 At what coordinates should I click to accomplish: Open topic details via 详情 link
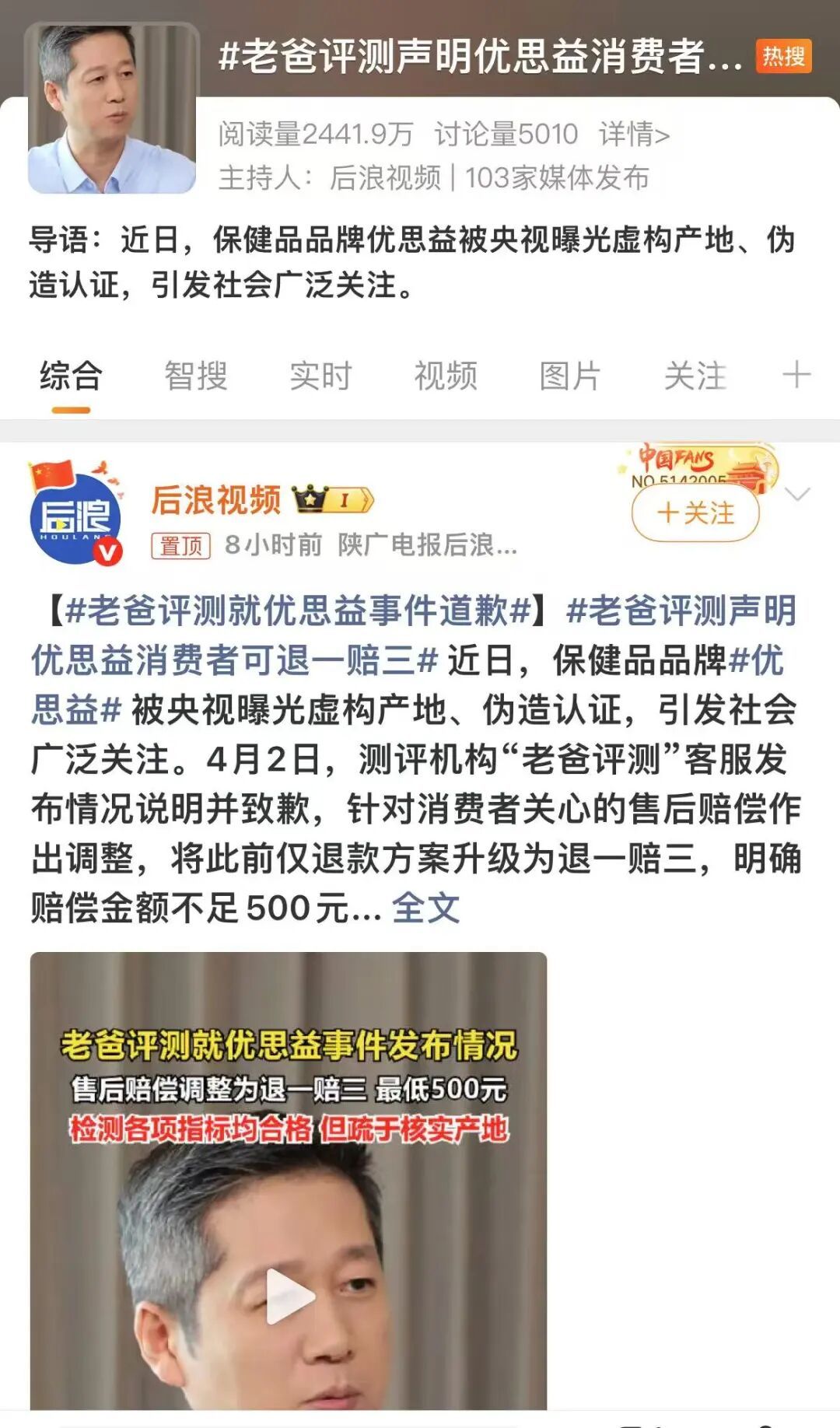pos(634,135)
